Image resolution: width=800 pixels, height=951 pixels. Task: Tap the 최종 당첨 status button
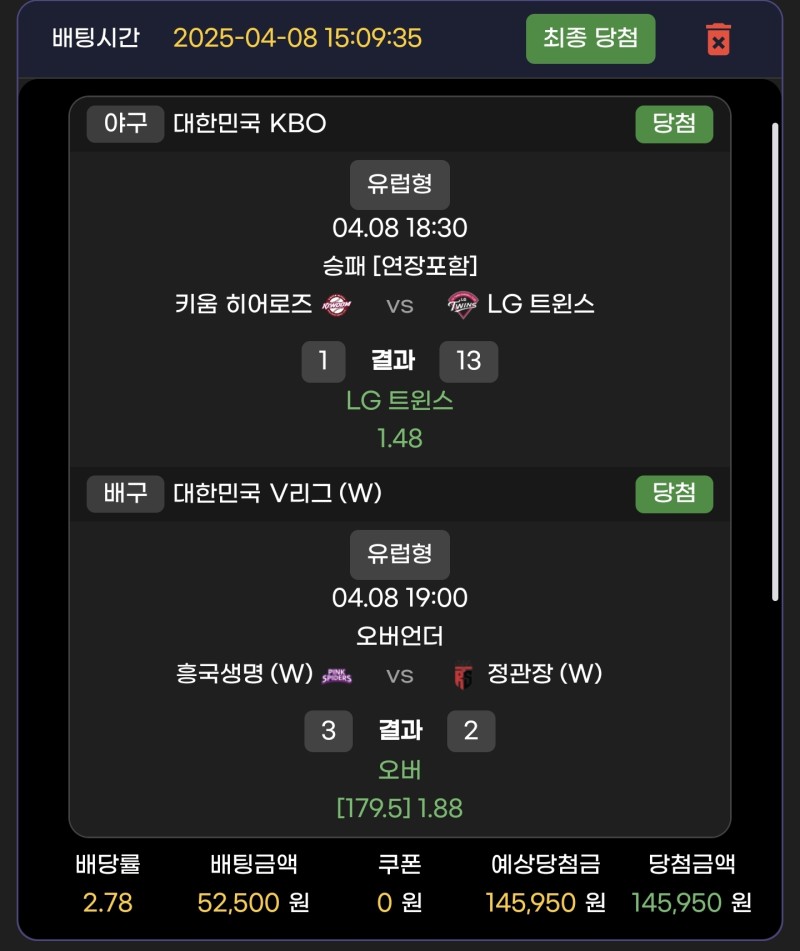[x=590, y=39]
